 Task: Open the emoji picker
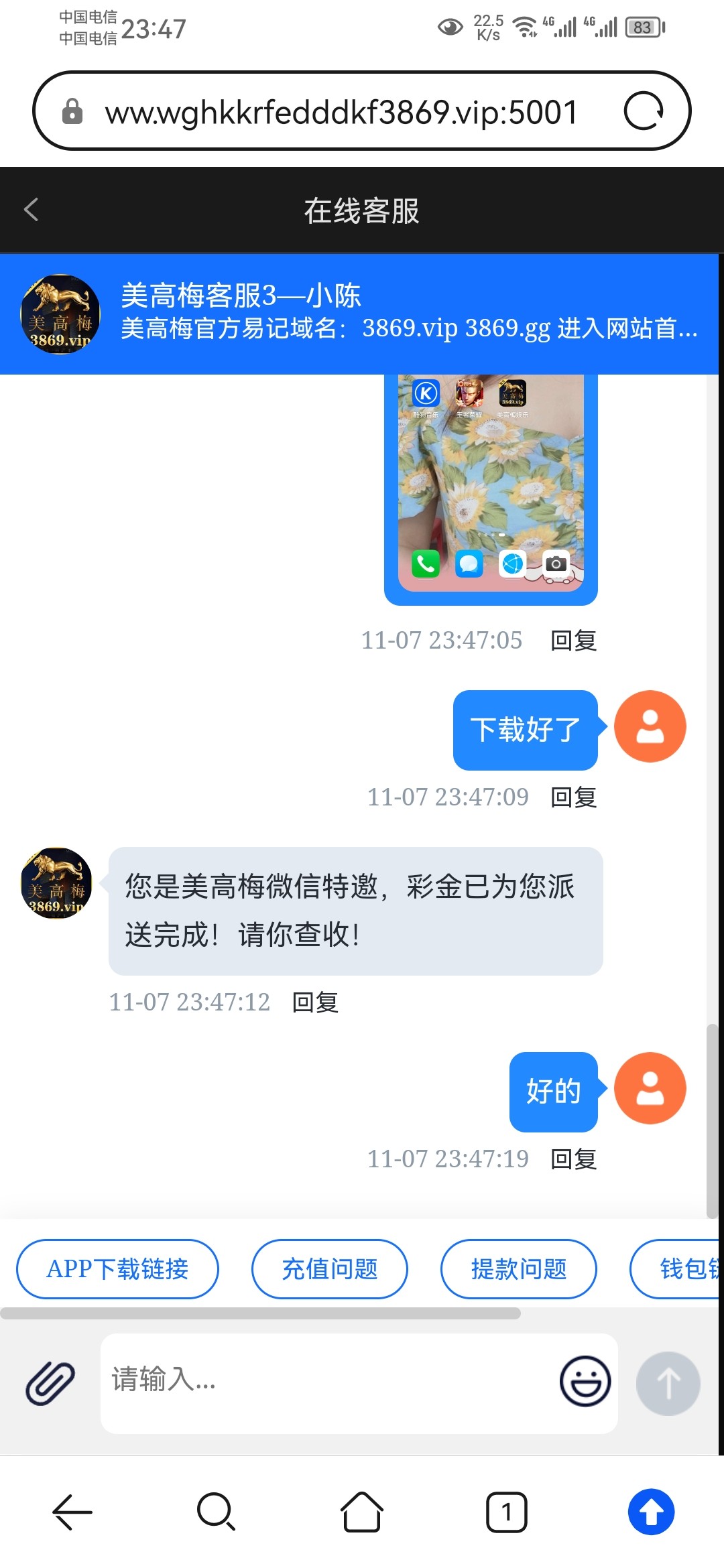(585, 1382)
